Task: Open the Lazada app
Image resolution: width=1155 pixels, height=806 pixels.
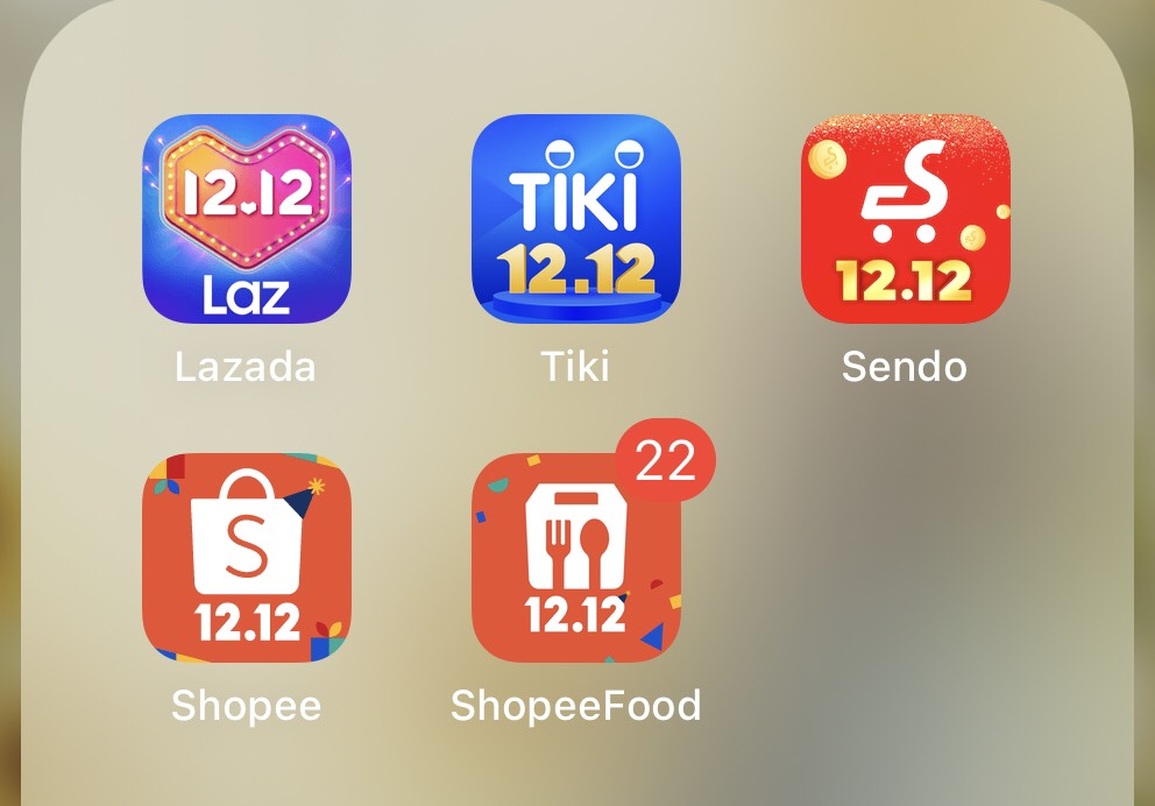Action: (246, 219)
